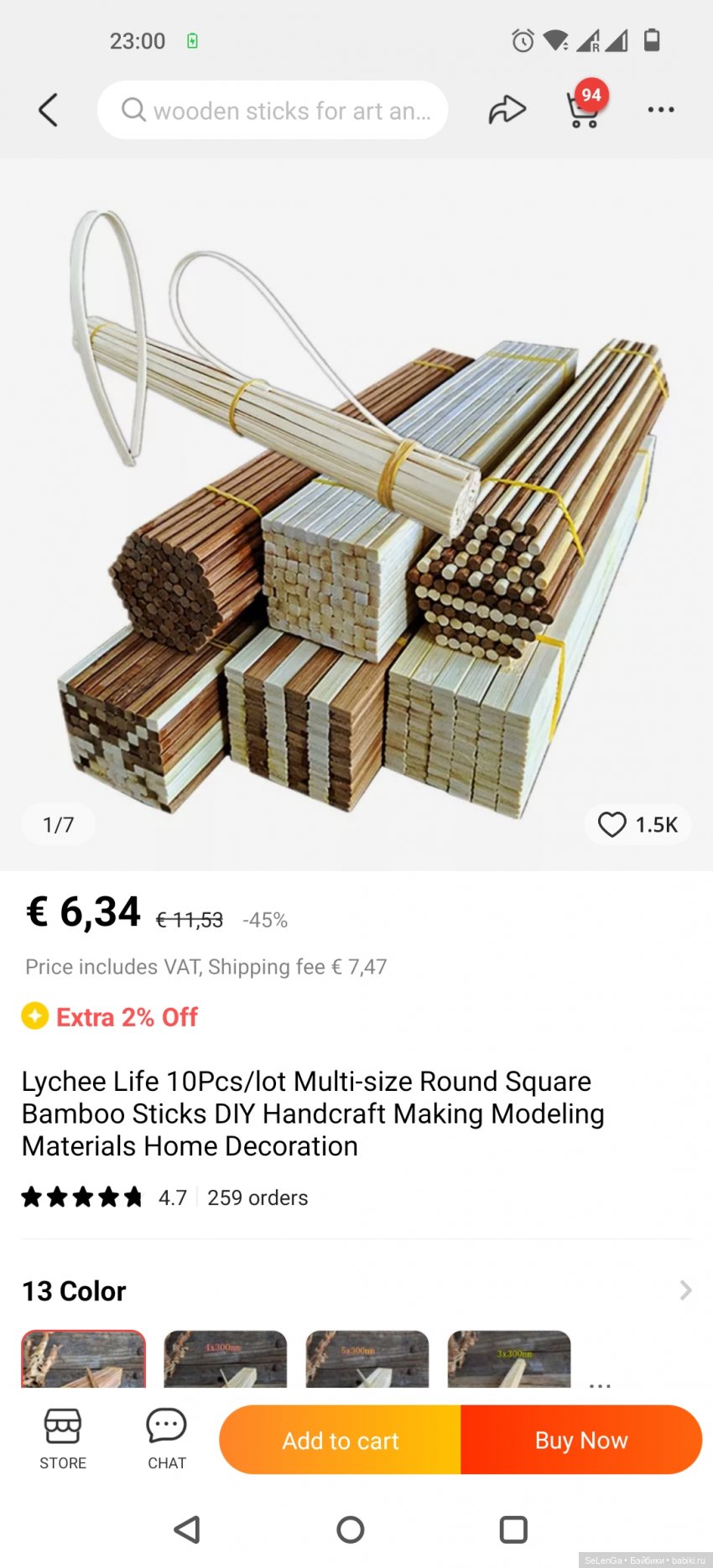Tap the Extra 2% Off coupon

tap(110, 1016)
